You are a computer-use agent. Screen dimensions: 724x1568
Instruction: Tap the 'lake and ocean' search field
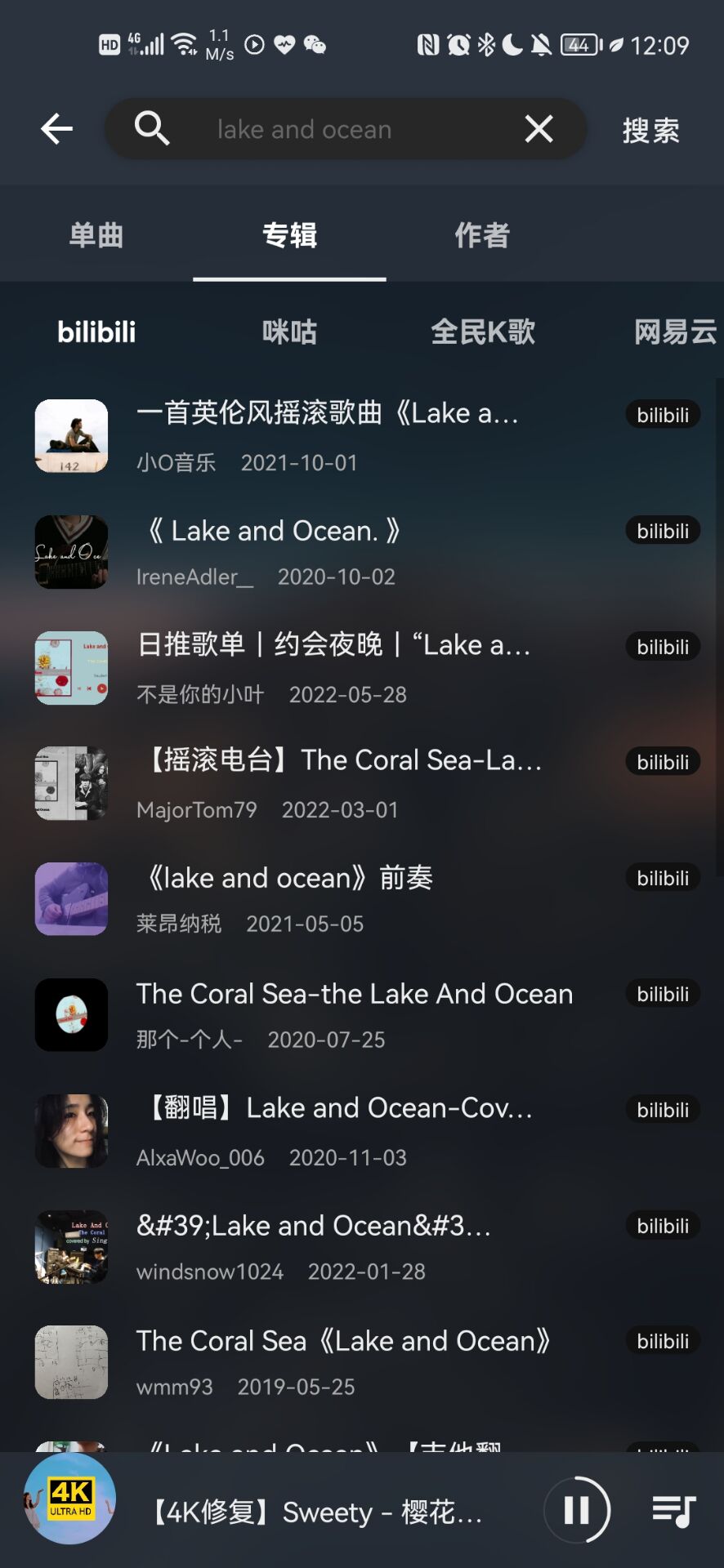pyautogui.click(x=327, y=129)
